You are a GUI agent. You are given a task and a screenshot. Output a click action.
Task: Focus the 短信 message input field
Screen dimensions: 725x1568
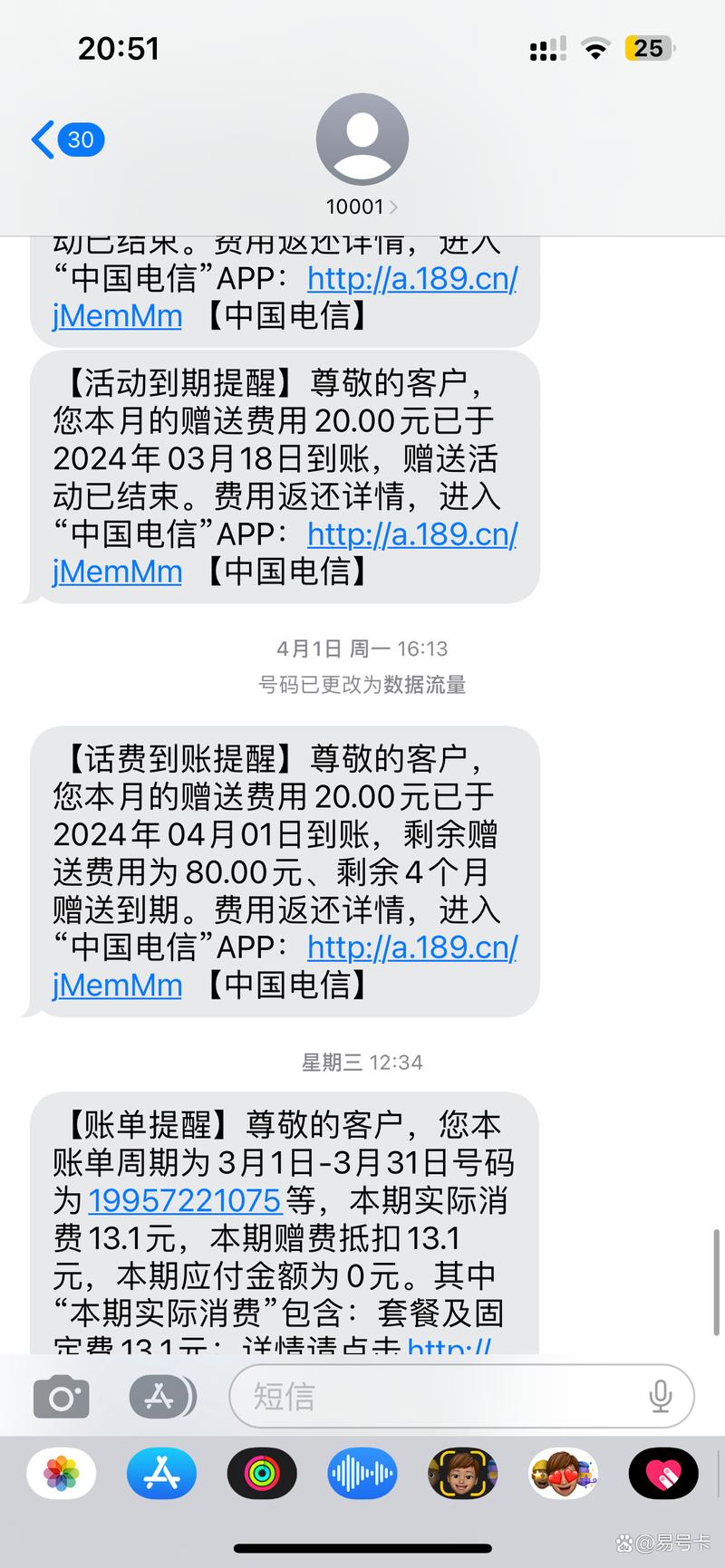pyautogui.click(x=435, y=1397)
